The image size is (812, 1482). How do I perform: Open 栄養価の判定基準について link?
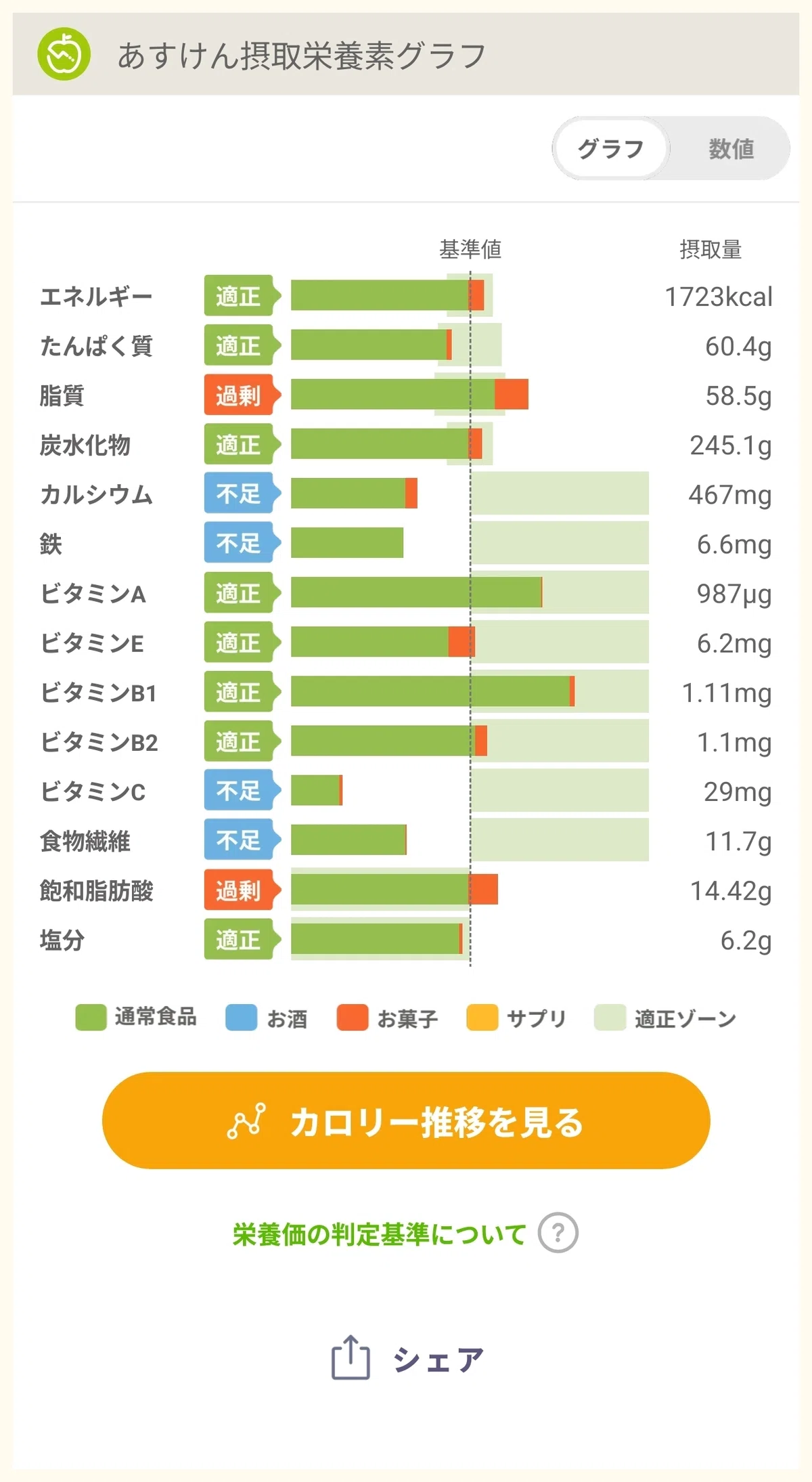coord(379,1234)
